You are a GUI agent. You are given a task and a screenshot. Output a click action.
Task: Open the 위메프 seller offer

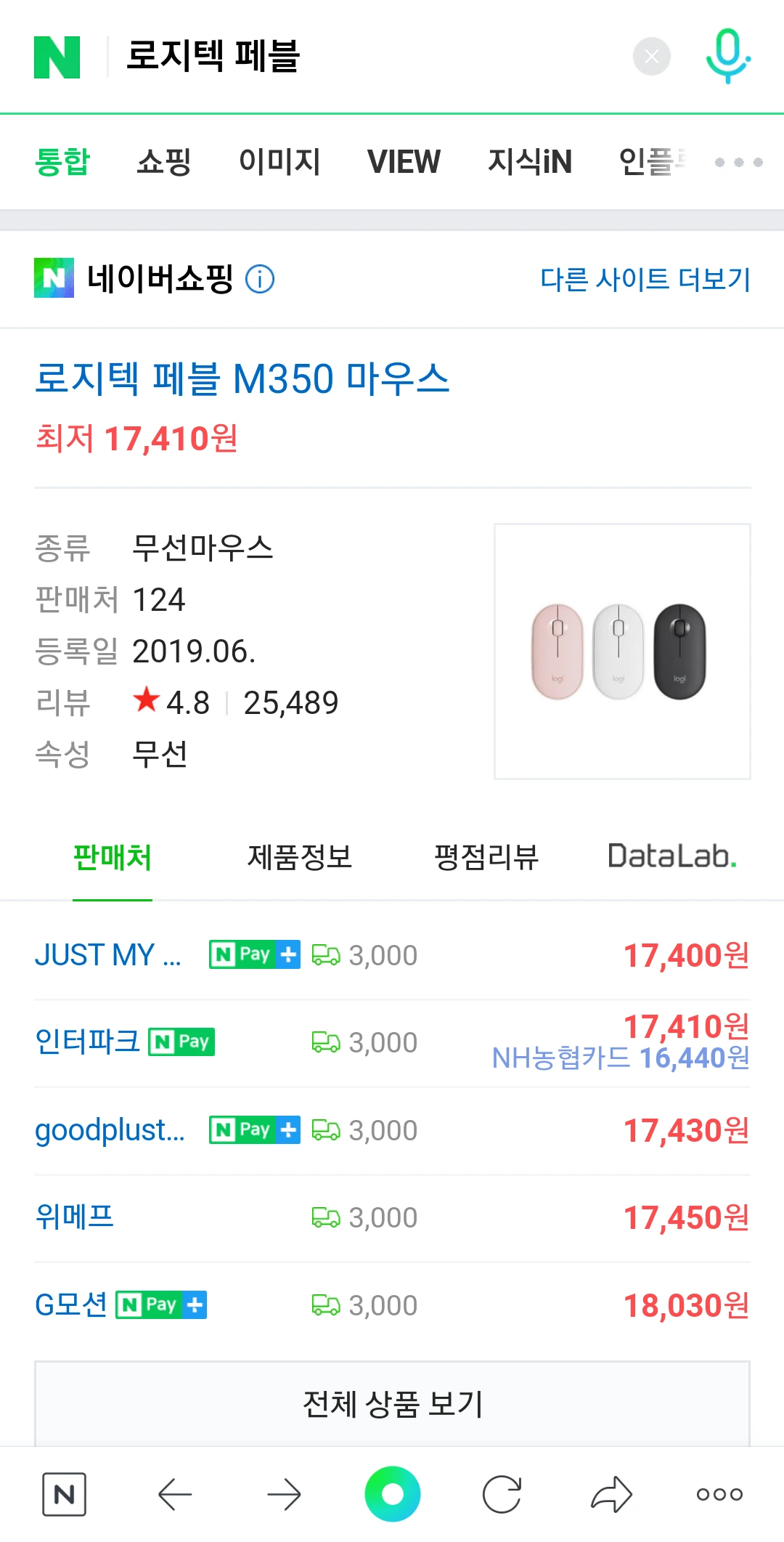click(x=75, y=1217)
